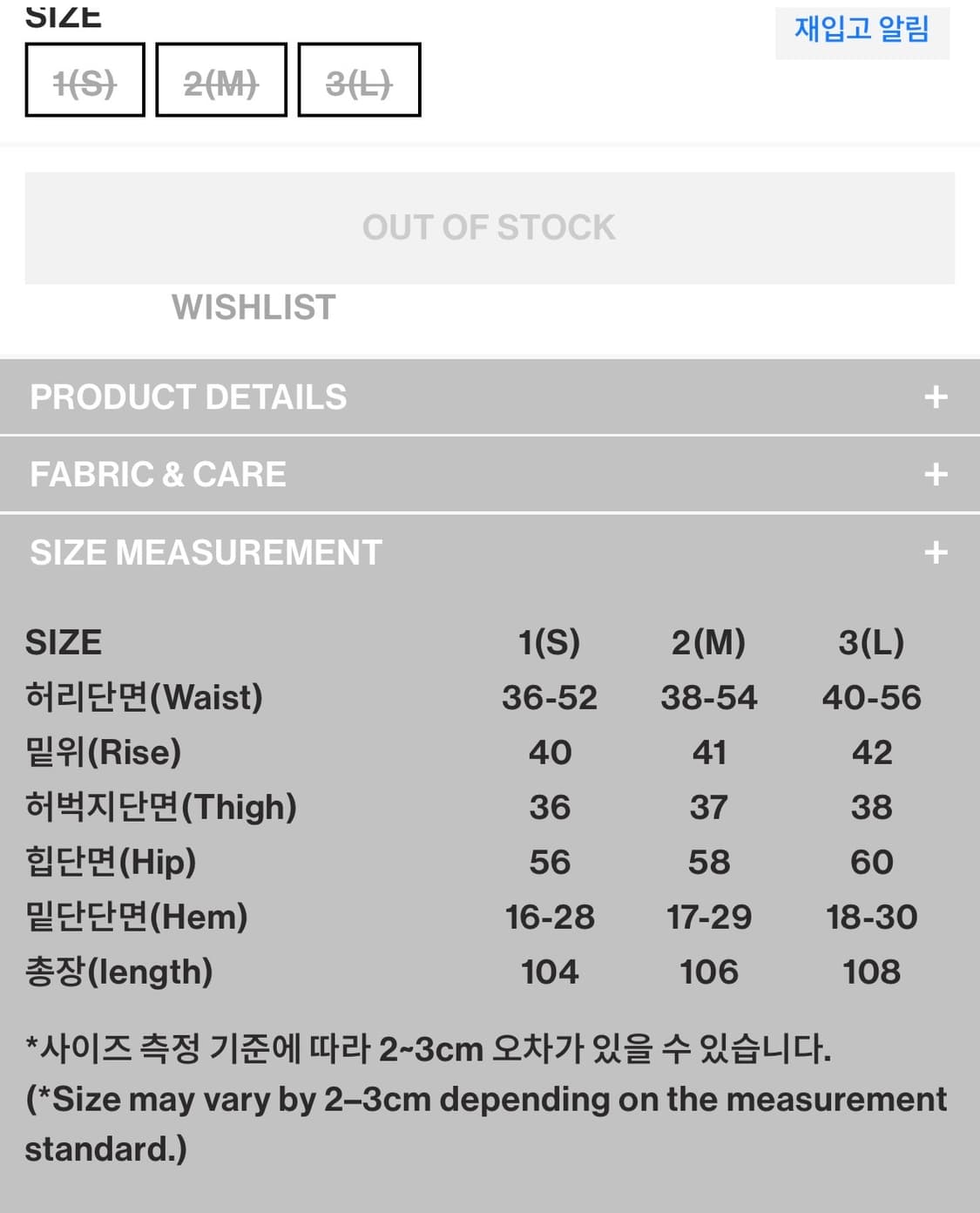The height and width of the screenshot is (1213, 980).
Task: Select size 2(M)
Action: (221, 81)
